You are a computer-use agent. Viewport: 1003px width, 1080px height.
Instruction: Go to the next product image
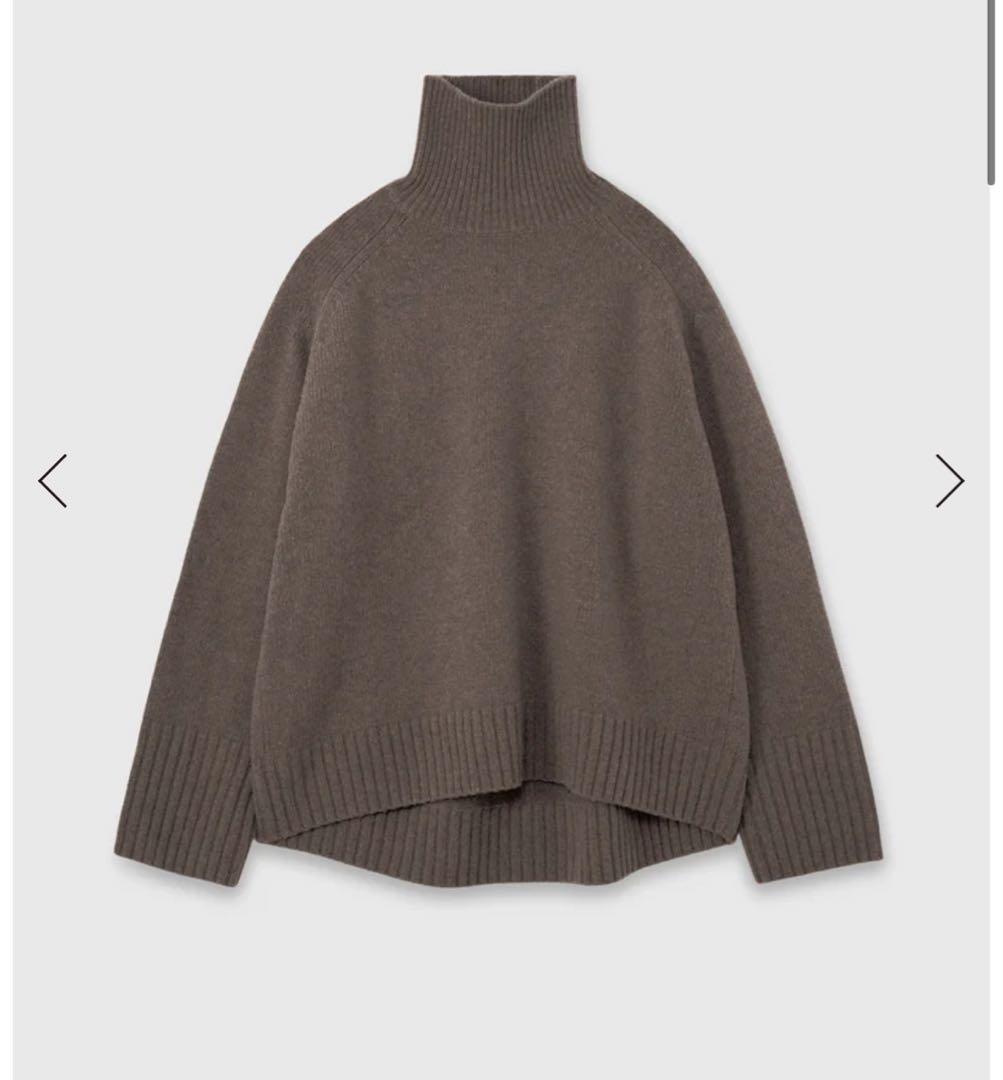pos(948,481)
